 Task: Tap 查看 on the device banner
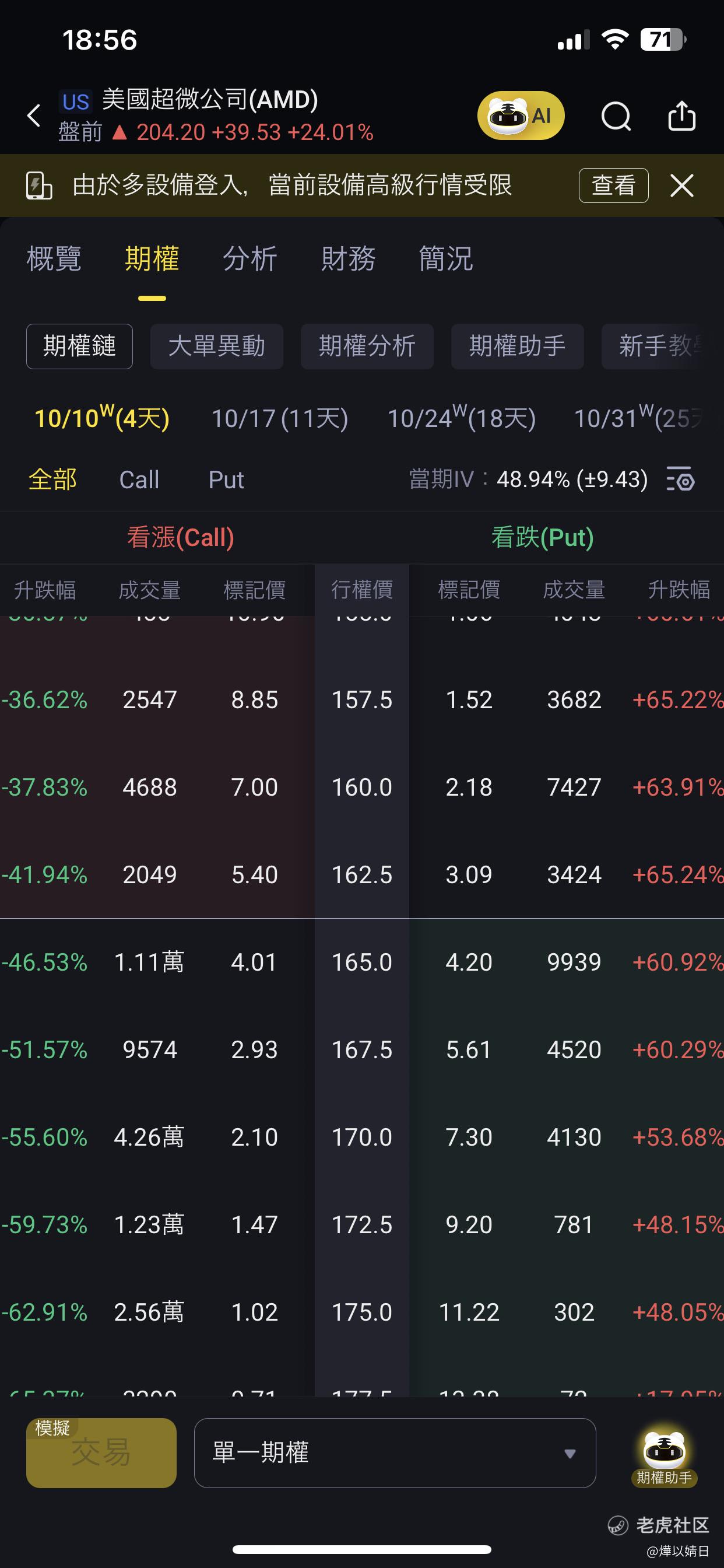tap(613, 185)
